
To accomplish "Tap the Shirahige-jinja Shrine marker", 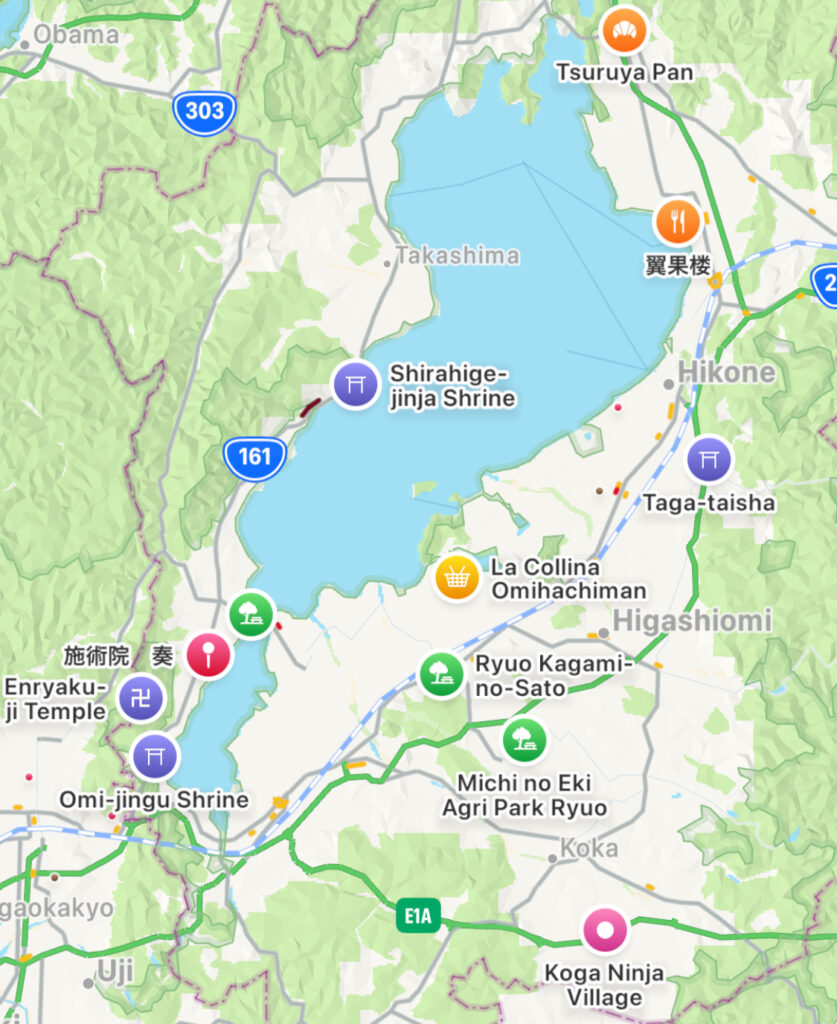I will pyautogui.click(x=355, y=385).
